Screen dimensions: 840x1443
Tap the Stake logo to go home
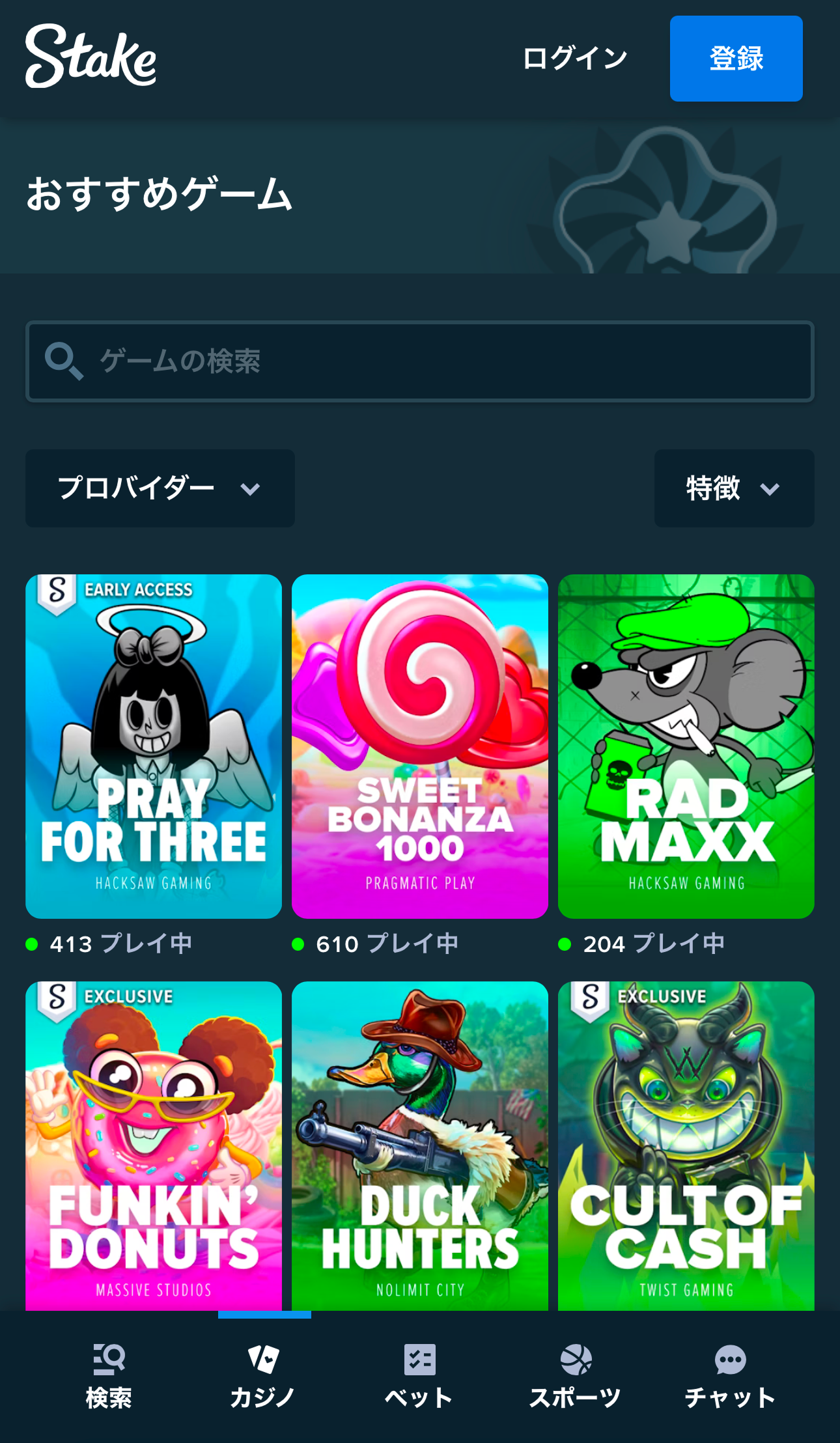tap(91, 57)
